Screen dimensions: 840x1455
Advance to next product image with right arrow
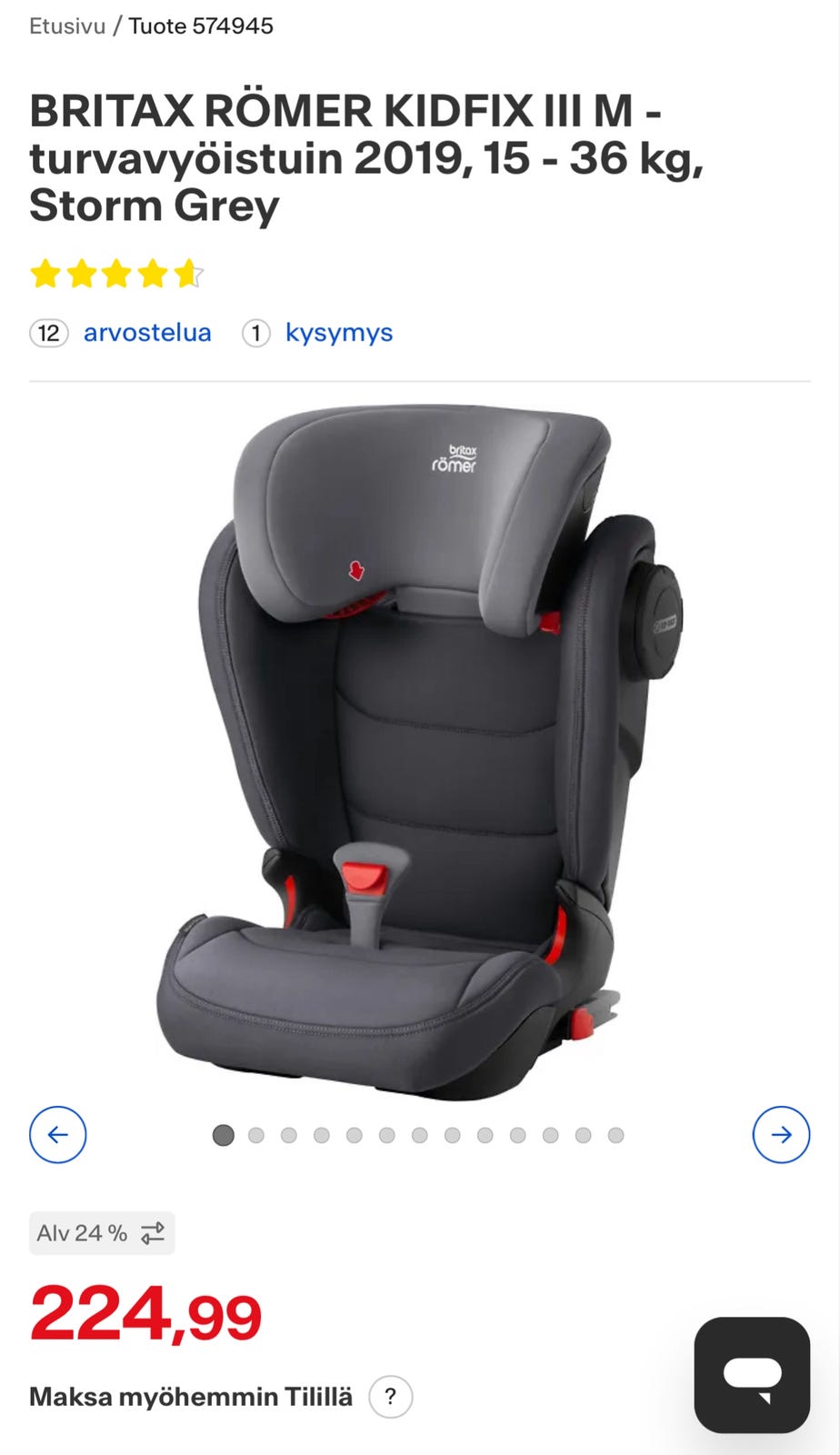pyautogui.click(x=782, y=1135)
